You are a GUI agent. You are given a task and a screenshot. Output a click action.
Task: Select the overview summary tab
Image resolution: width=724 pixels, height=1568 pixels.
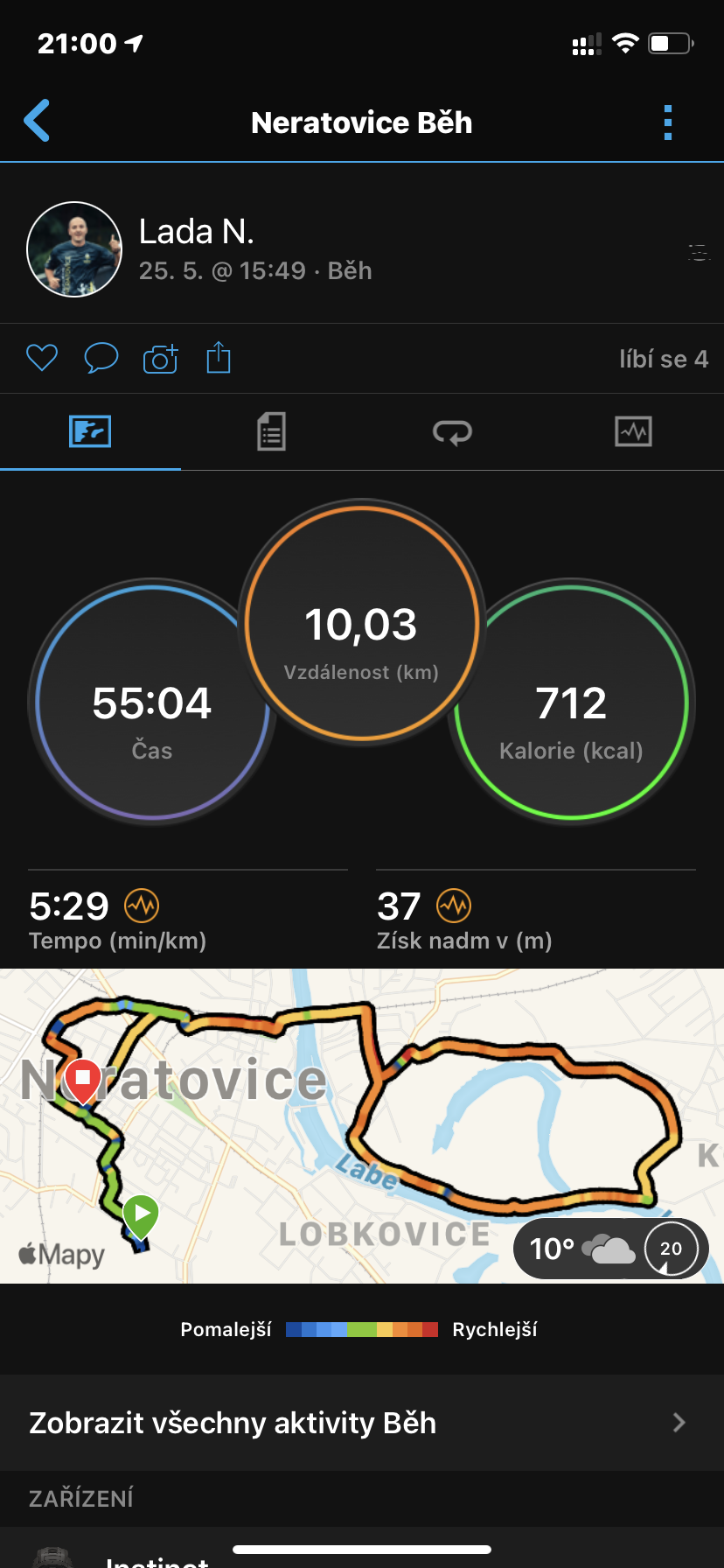point(90,431)
